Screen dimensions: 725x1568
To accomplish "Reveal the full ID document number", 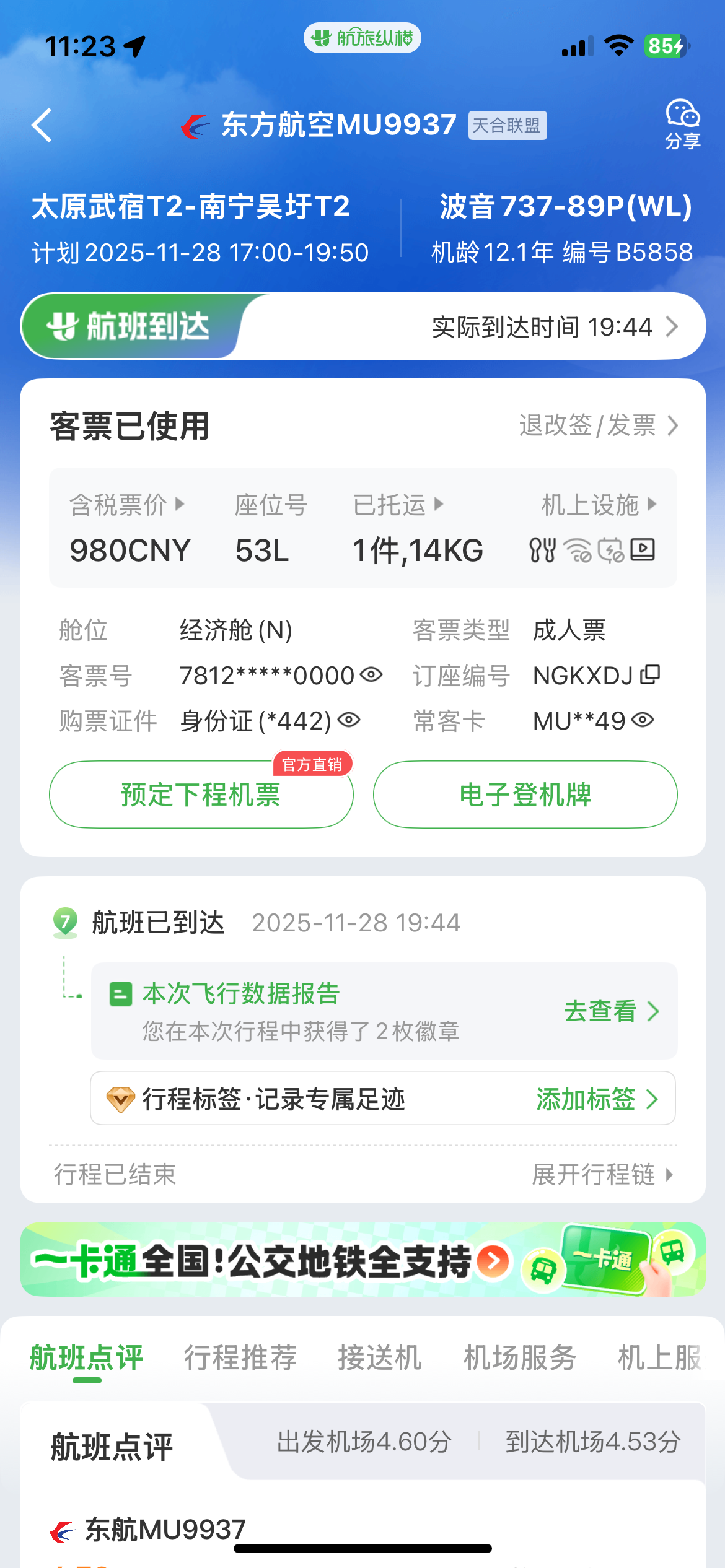I will pyautogui.click(x=349, y=720).
